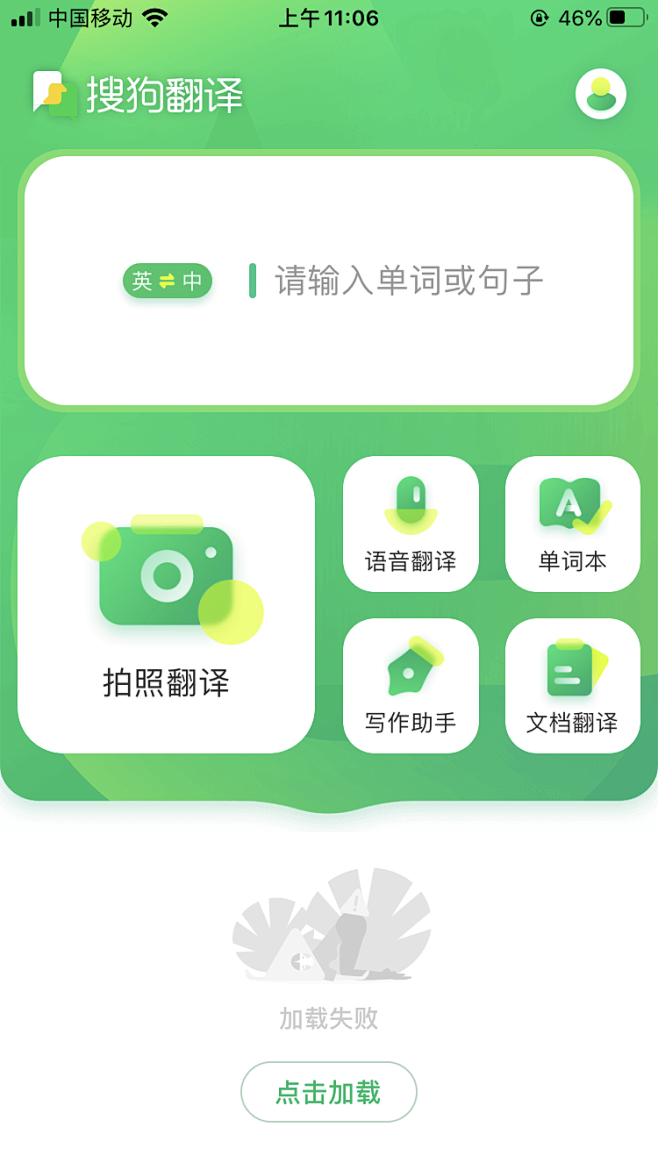
Task: Launch 语音翻译 voice translation
Action: 411,524
